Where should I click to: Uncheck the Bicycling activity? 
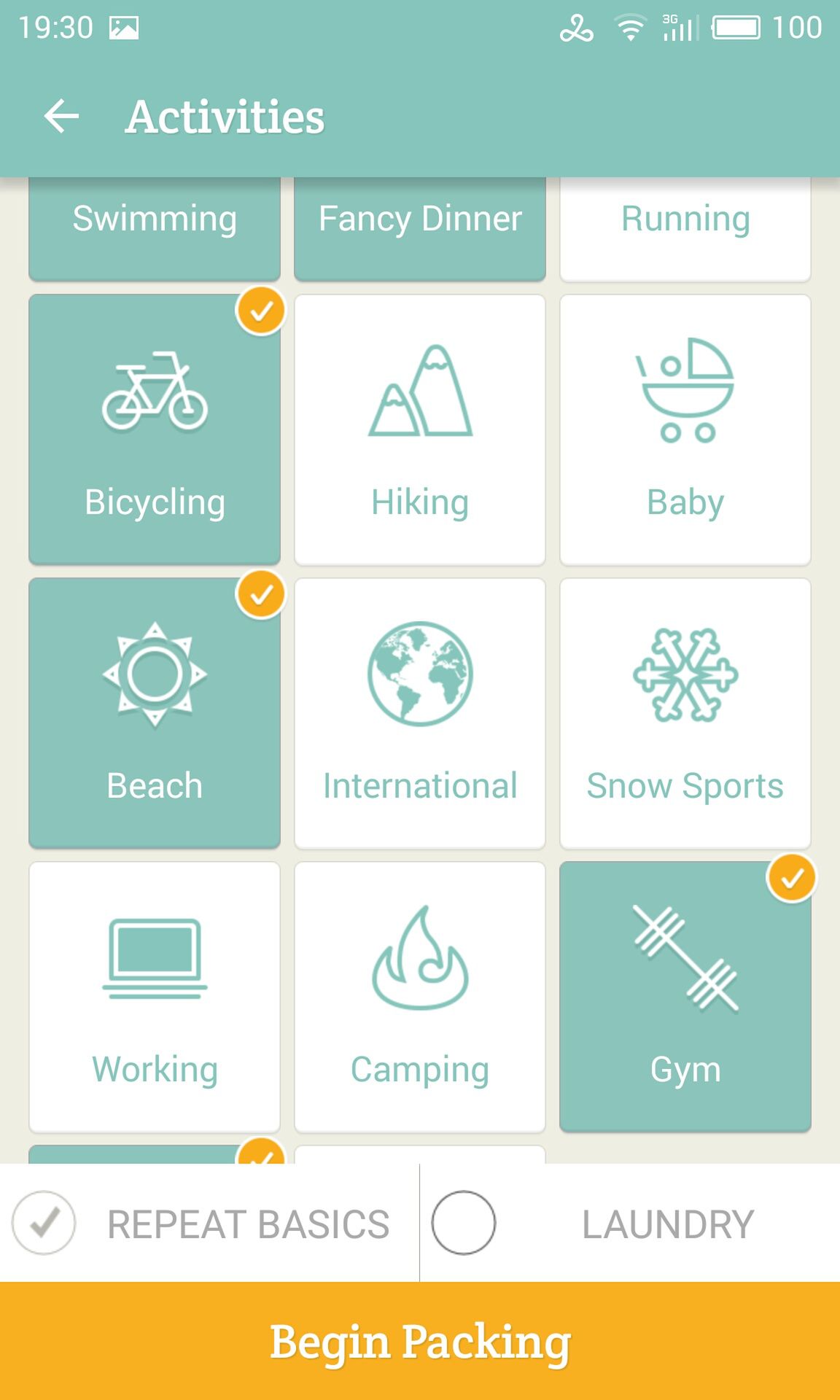(155, 429)
